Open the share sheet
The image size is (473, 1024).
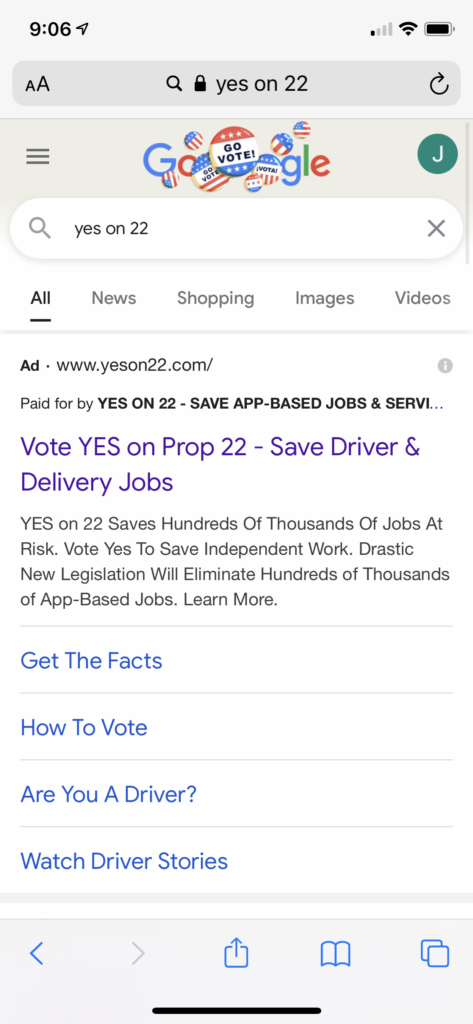236,953
